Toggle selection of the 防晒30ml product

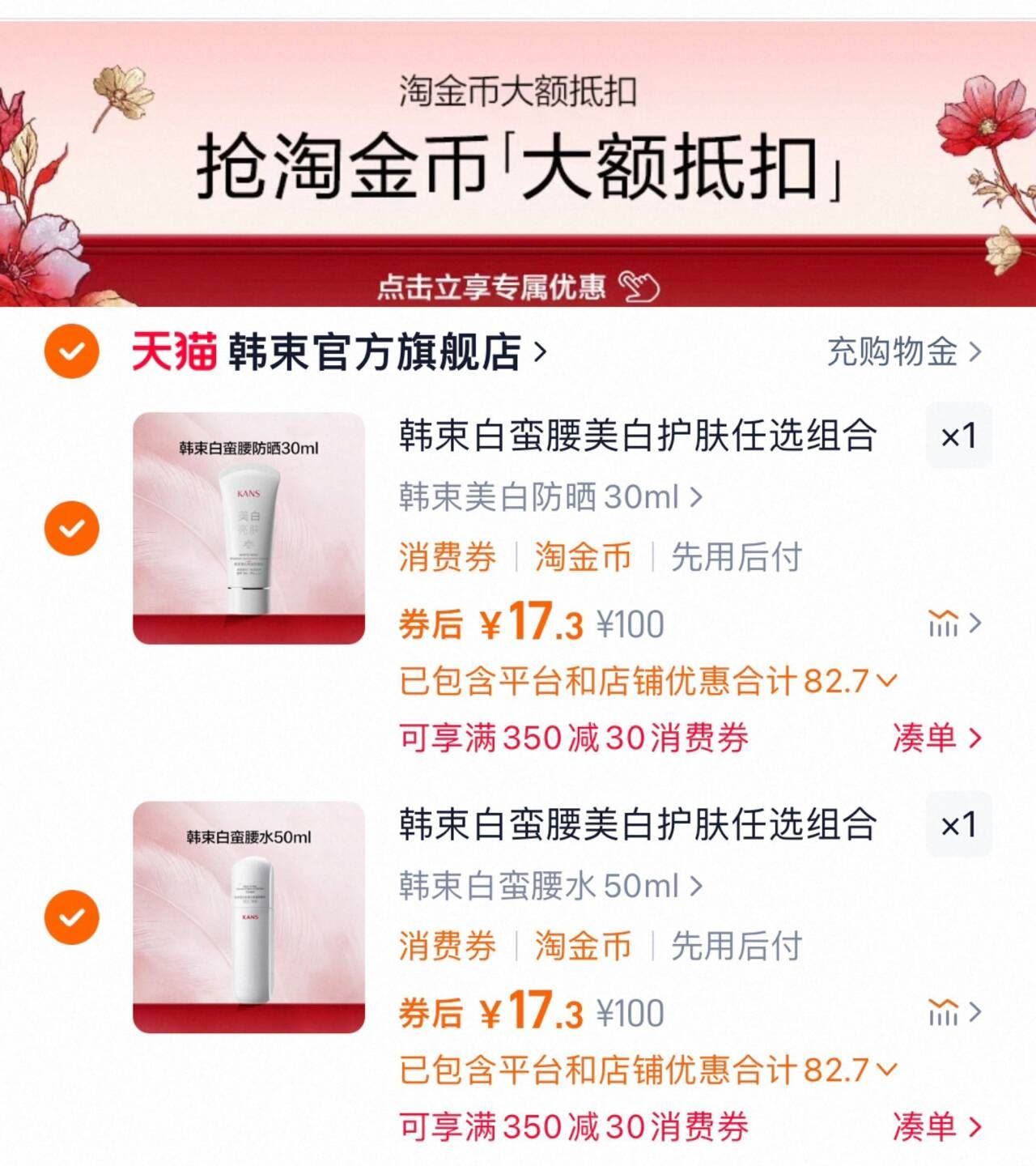[x=72, y=526]
